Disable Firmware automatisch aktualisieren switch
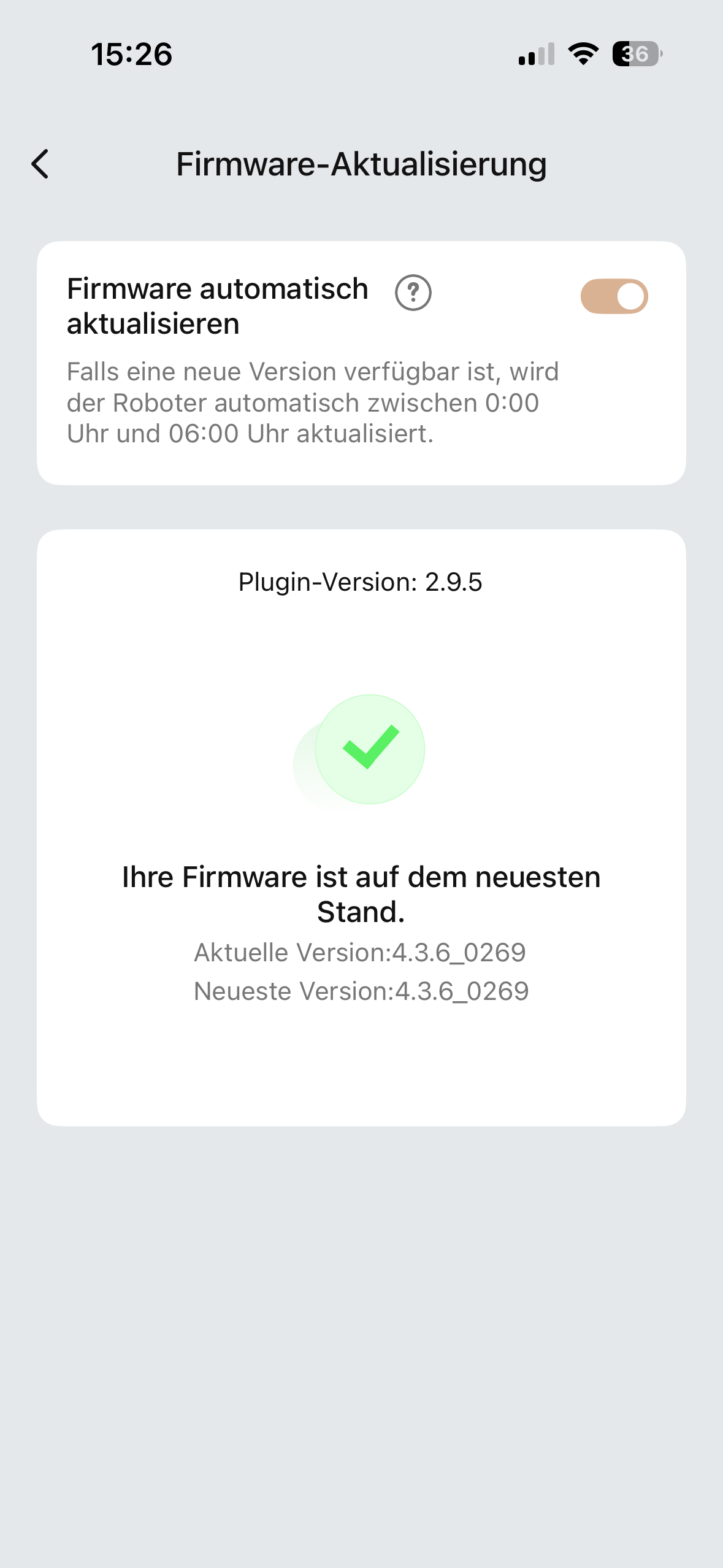The image size is (723, 1568). pos(614,297)
